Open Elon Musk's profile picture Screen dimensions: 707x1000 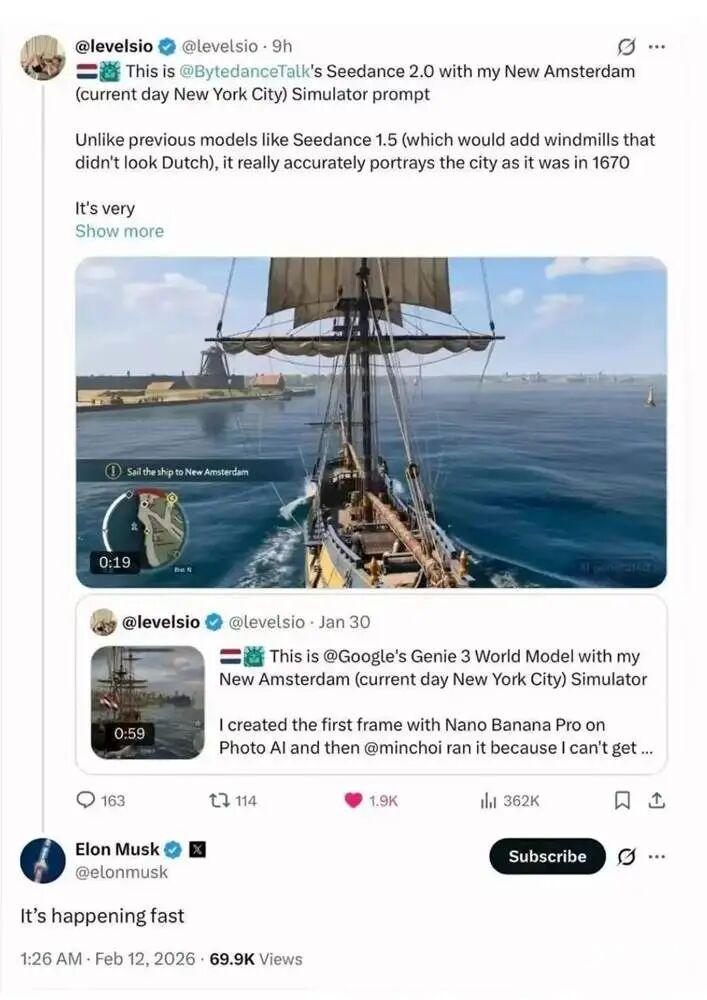43,860
